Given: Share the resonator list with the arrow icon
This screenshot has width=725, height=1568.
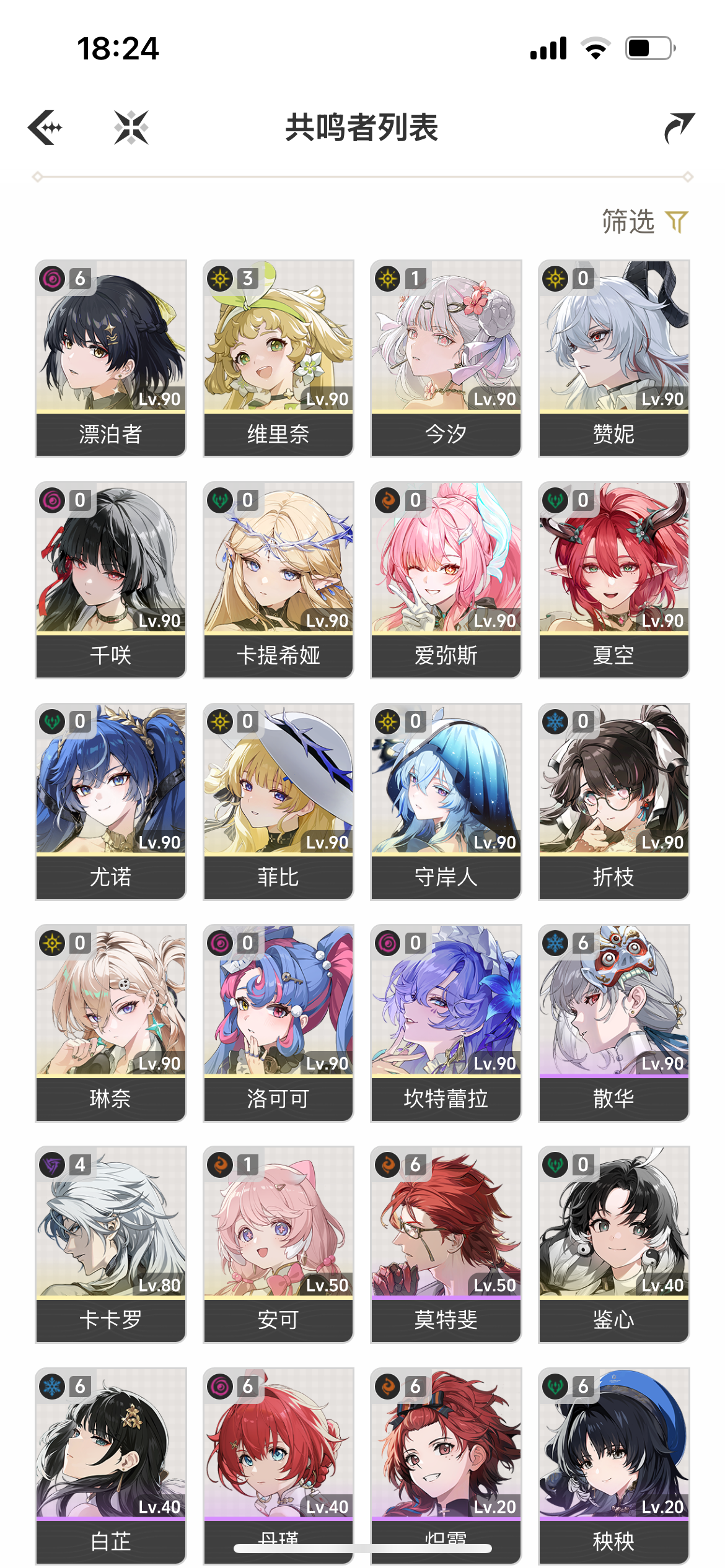Looking at the screenshot, I should pyautogui.click(x=679, y=128).
